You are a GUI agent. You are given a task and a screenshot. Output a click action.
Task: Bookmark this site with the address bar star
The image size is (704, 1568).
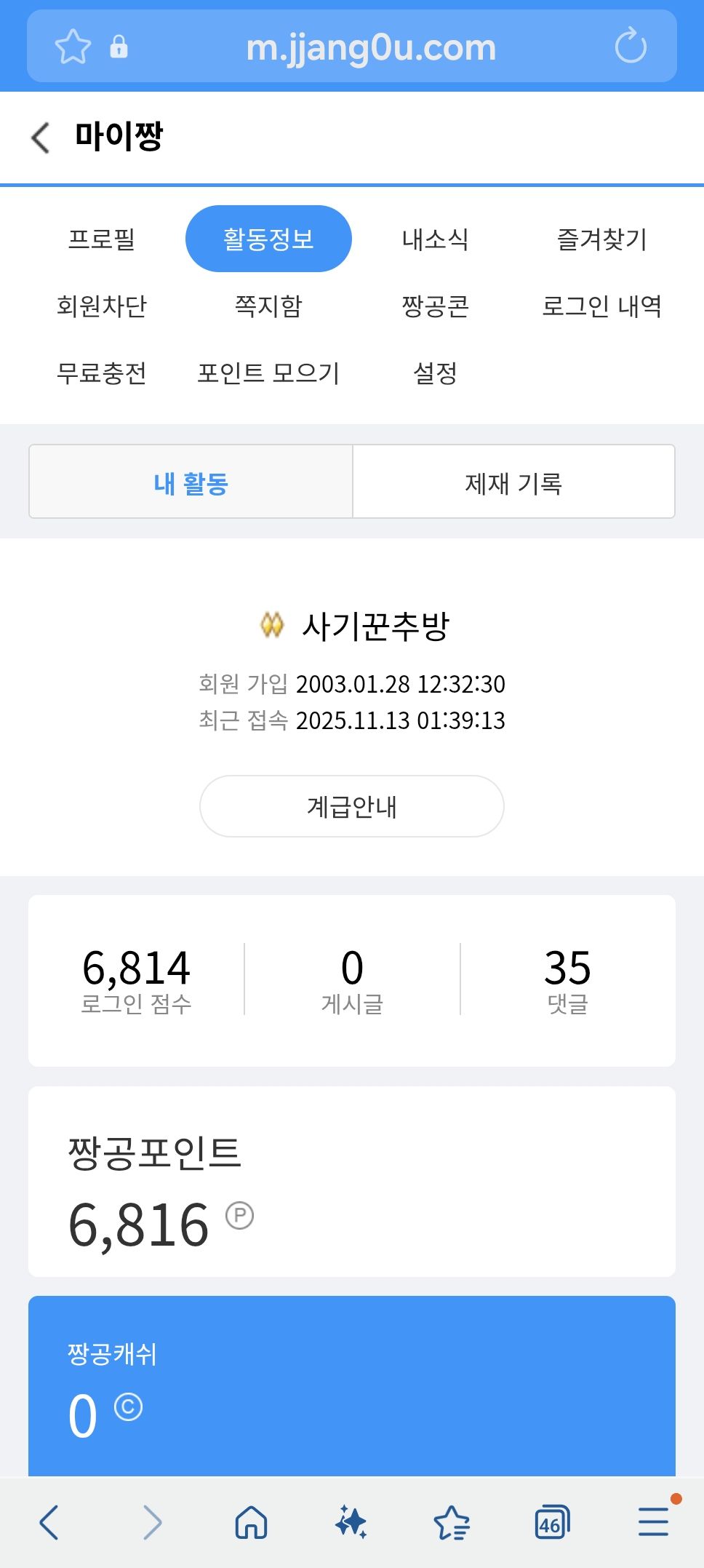[x=73, y=47]
